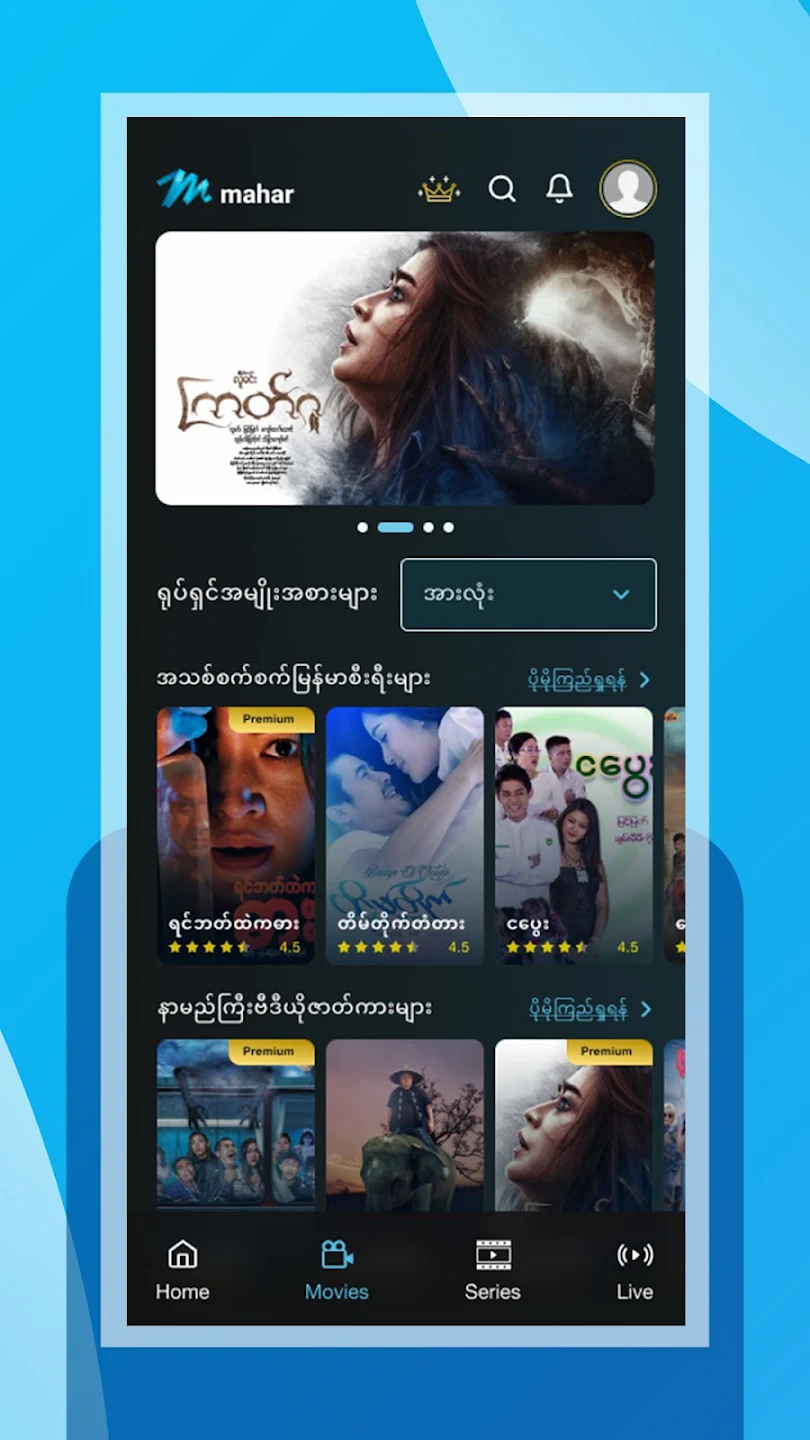Expand the movie genre dropdown
The height and width of the screenshot is (1440, 810).
pyautogui.click(x=528, y=594)
